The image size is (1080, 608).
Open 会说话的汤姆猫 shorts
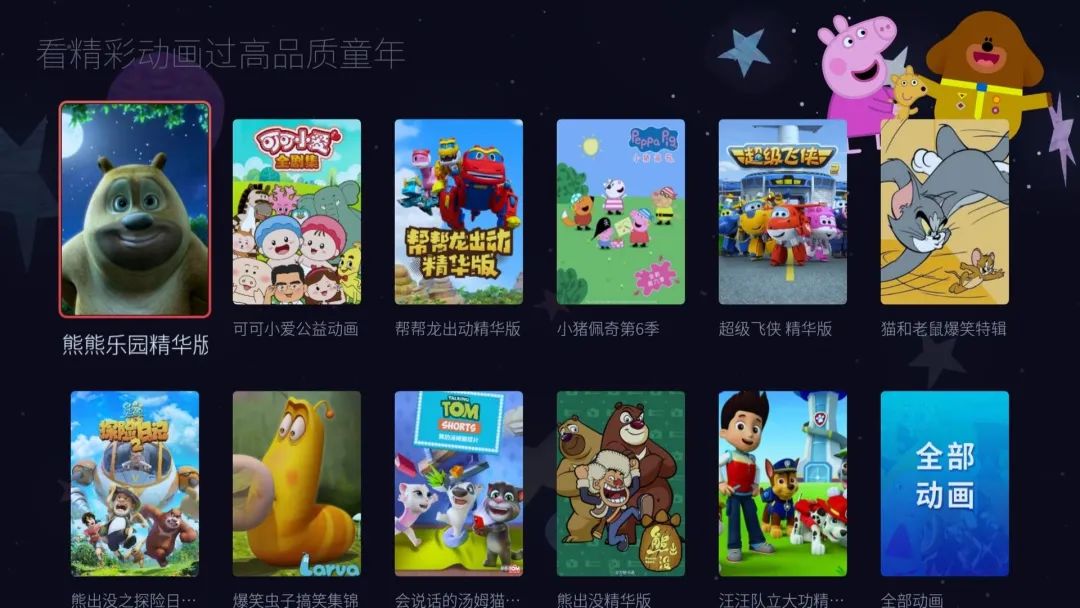click(459, 483)
